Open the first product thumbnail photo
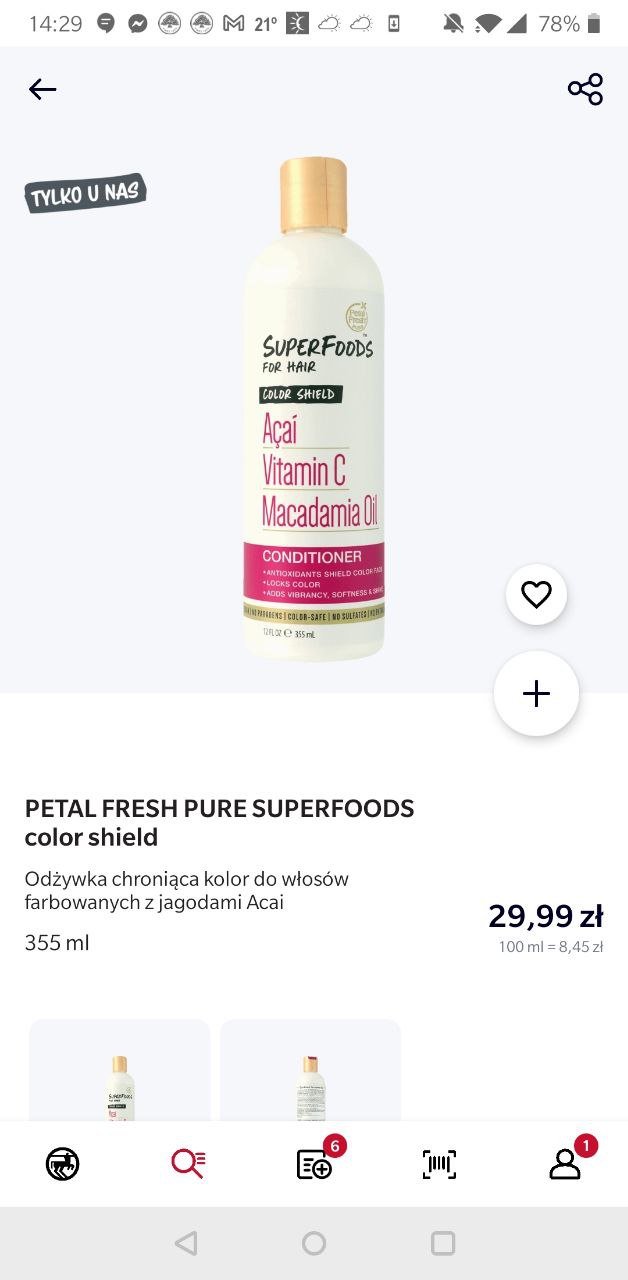Image resolution: width=628 pixels, height=1280 pixels. [120, 1070]
